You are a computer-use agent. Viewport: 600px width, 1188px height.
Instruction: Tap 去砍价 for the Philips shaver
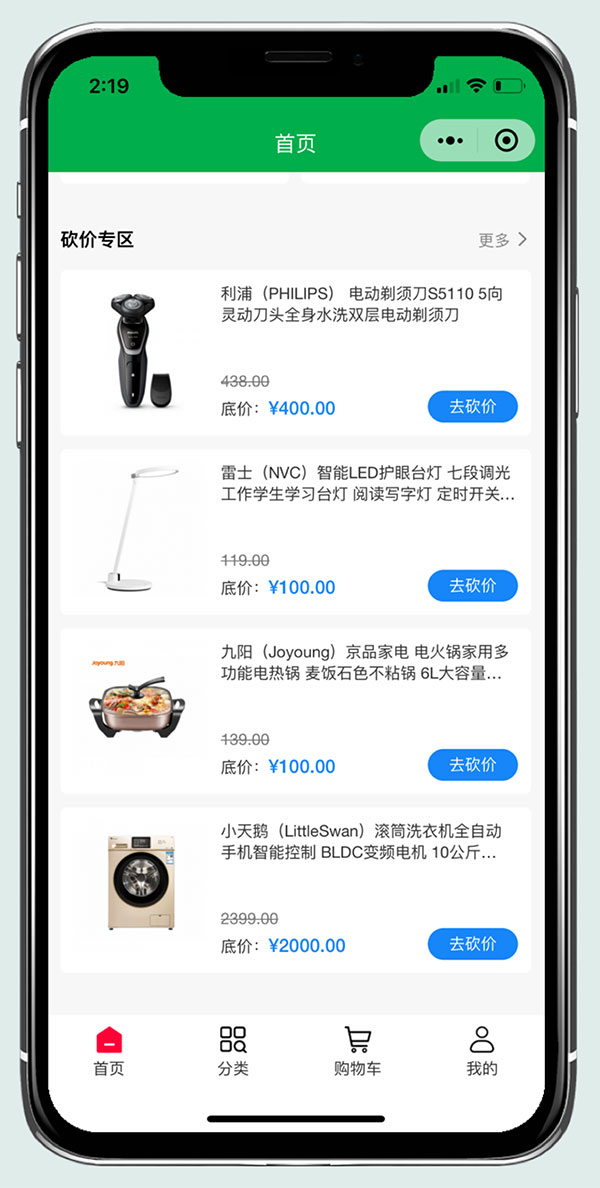point(473,407)
